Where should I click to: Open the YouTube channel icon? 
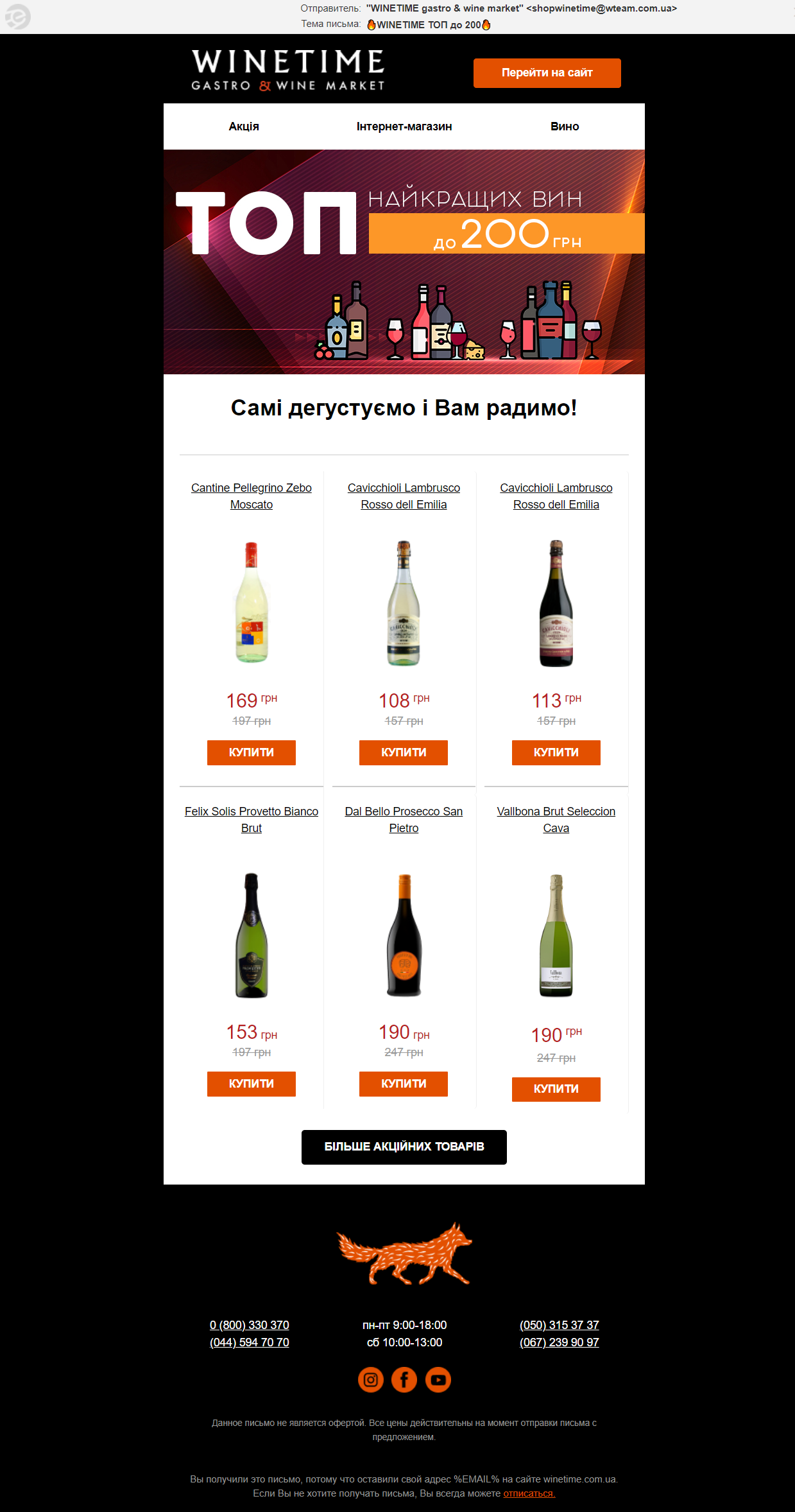pyautogui.click(x=438, y=1380)
